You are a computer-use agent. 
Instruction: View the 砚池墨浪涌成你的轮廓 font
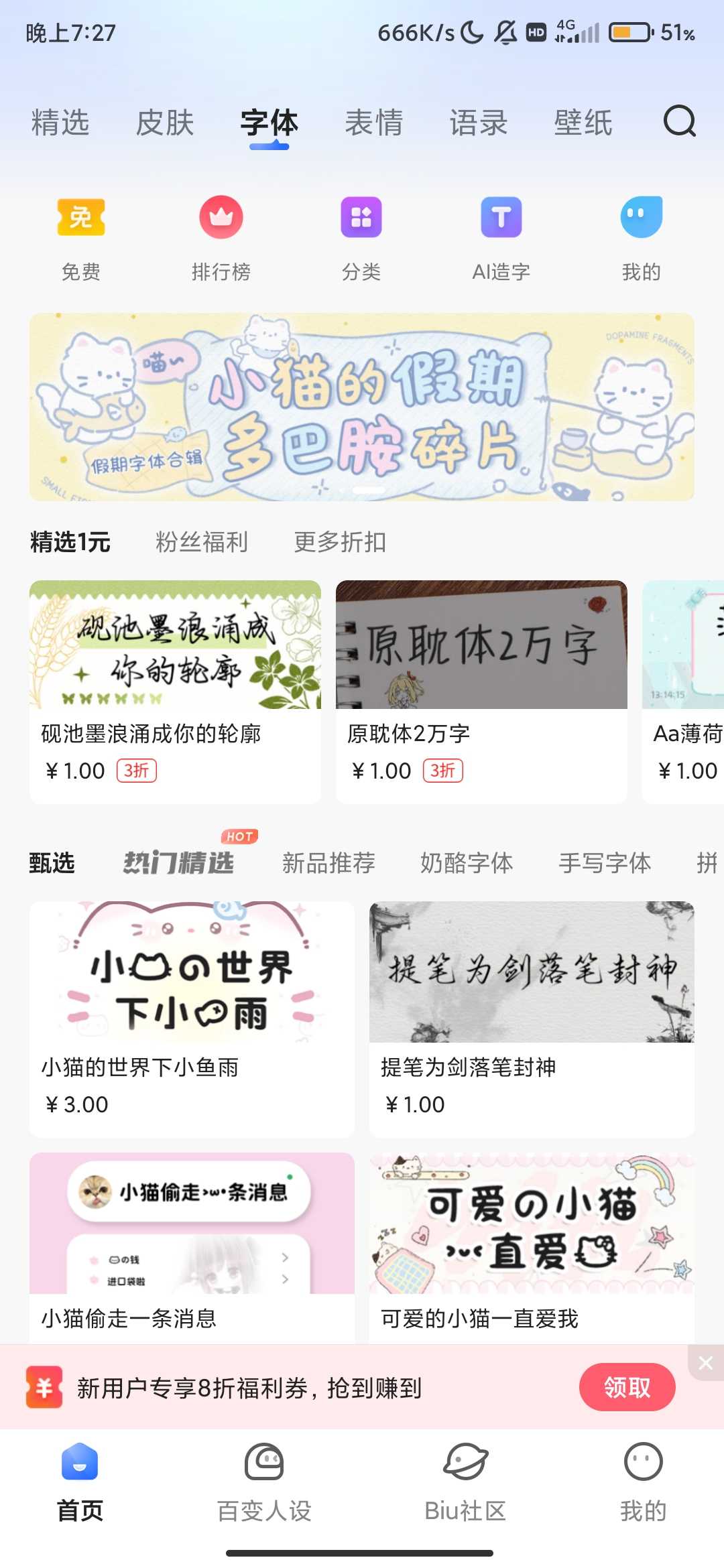click(x=175, y=691)
